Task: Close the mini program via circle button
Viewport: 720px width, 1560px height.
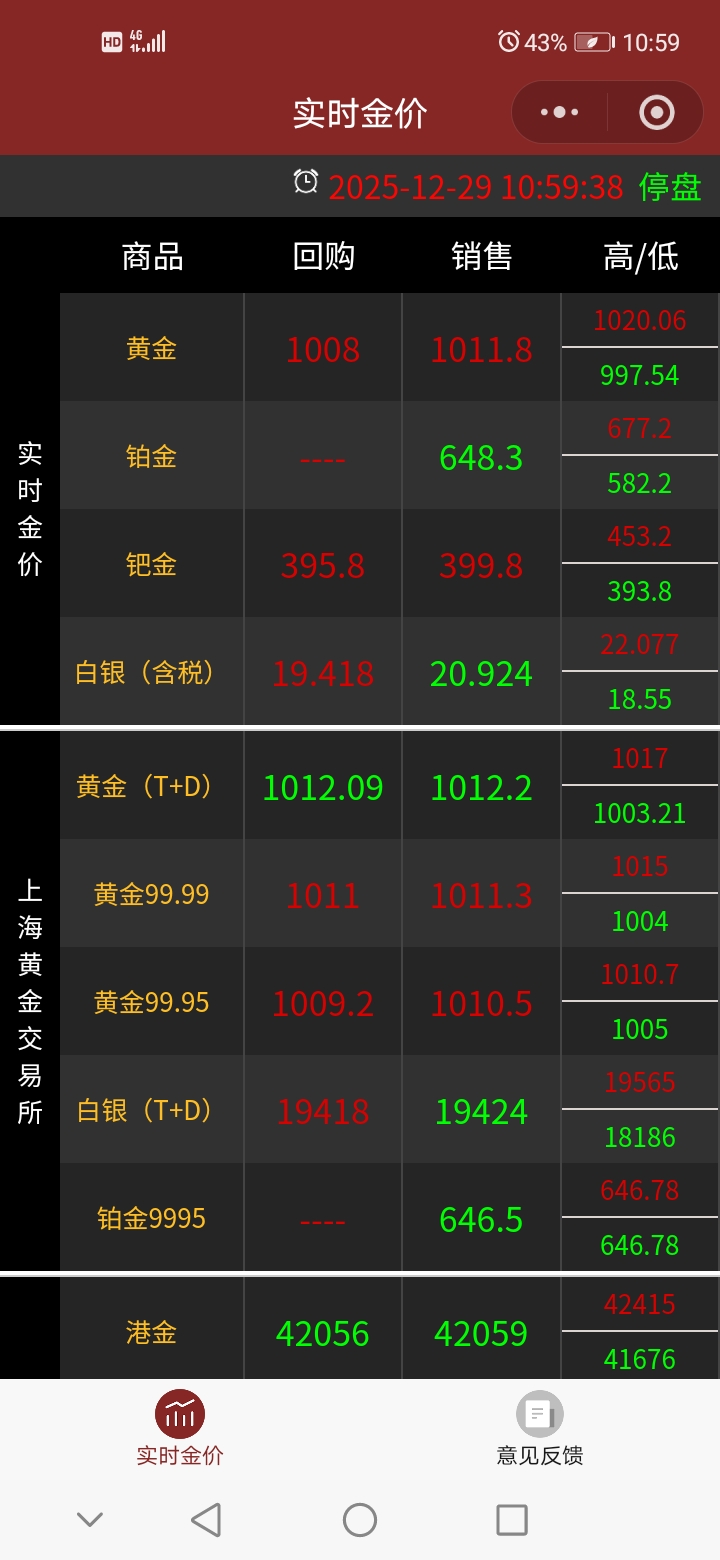Action: (x=656, y=112)
